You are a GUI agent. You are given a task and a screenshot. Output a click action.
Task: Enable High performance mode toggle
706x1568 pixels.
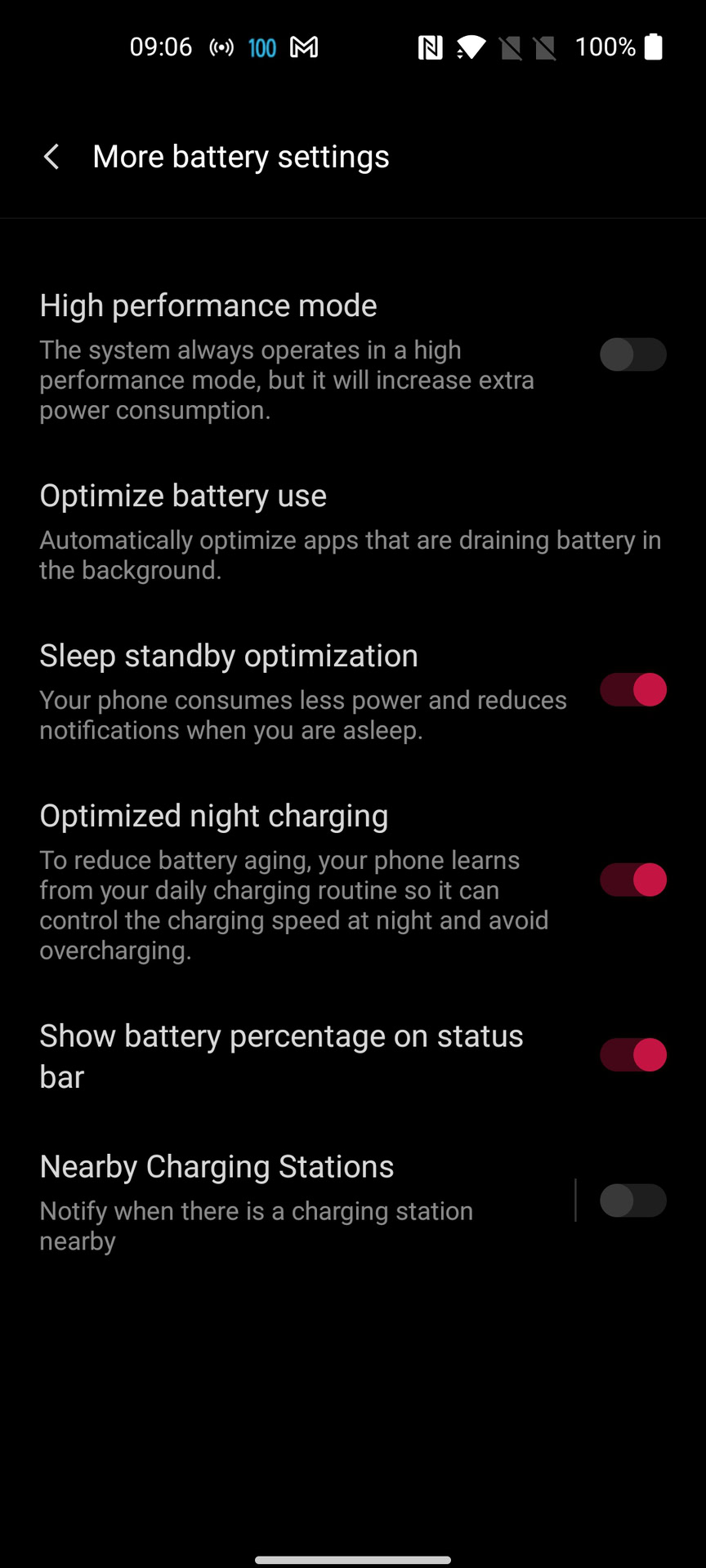point(633,354)
